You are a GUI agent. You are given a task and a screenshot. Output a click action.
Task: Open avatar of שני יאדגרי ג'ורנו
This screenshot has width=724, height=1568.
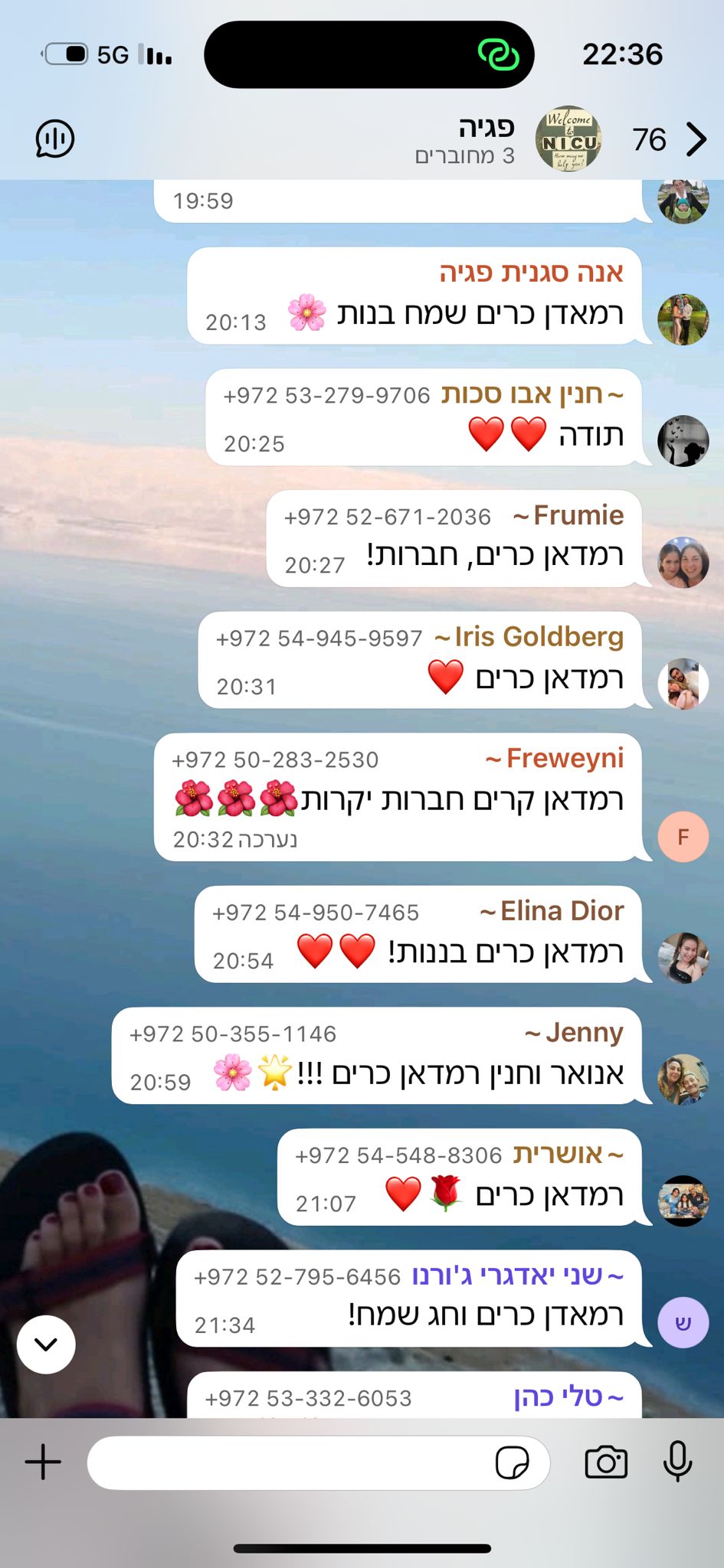(x=683, y=1322)
